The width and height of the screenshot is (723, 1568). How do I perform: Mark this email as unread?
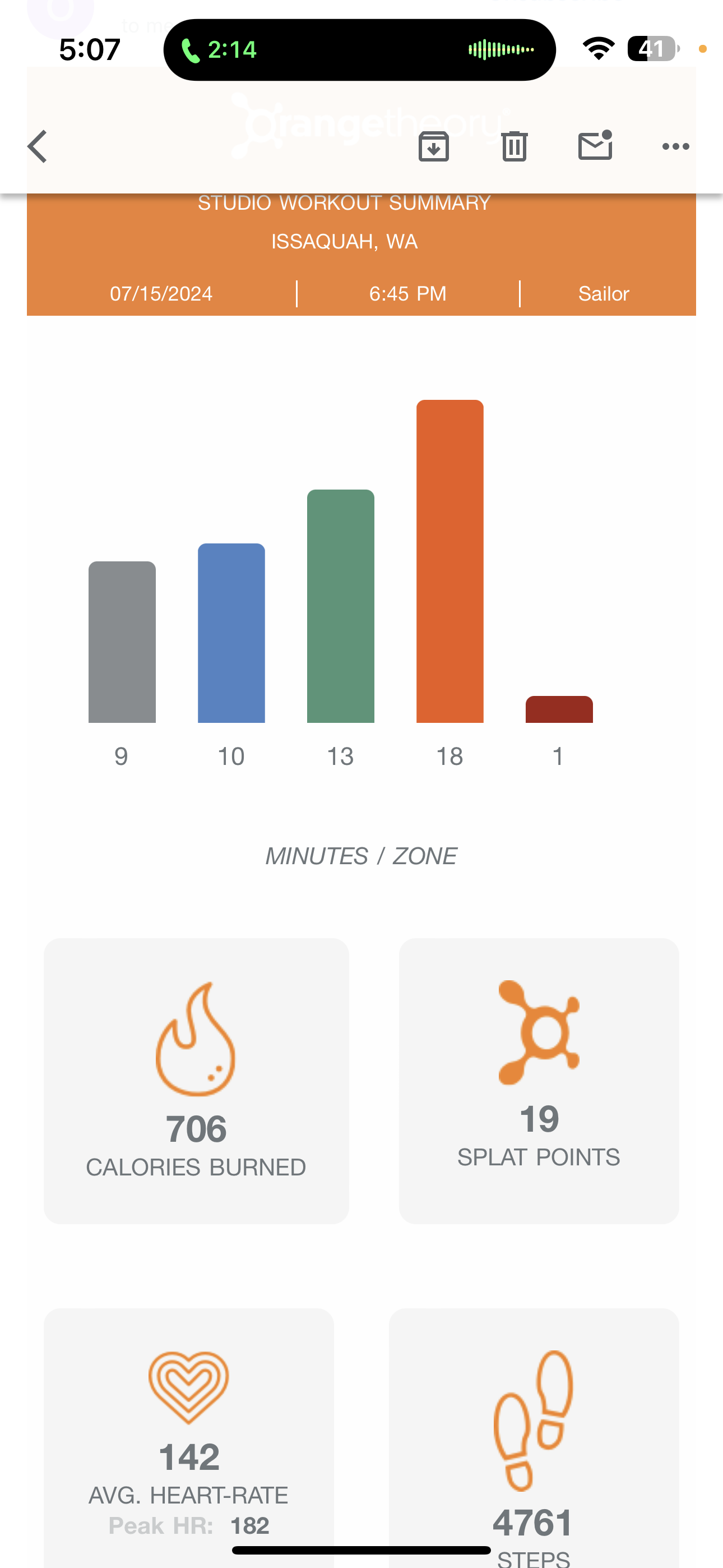click(595, 146)
